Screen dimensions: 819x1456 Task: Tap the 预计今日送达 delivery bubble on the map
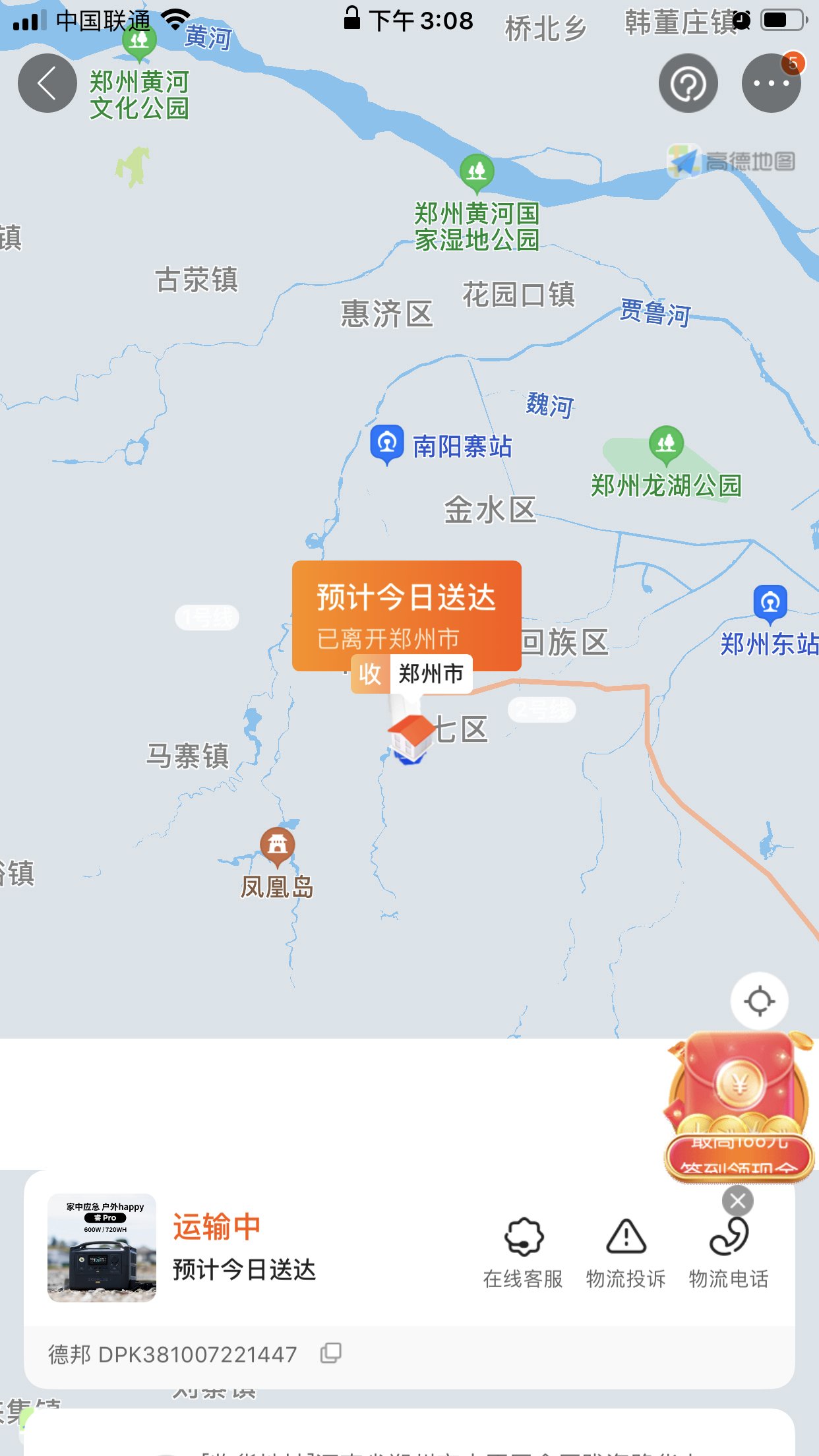[406, 615]
